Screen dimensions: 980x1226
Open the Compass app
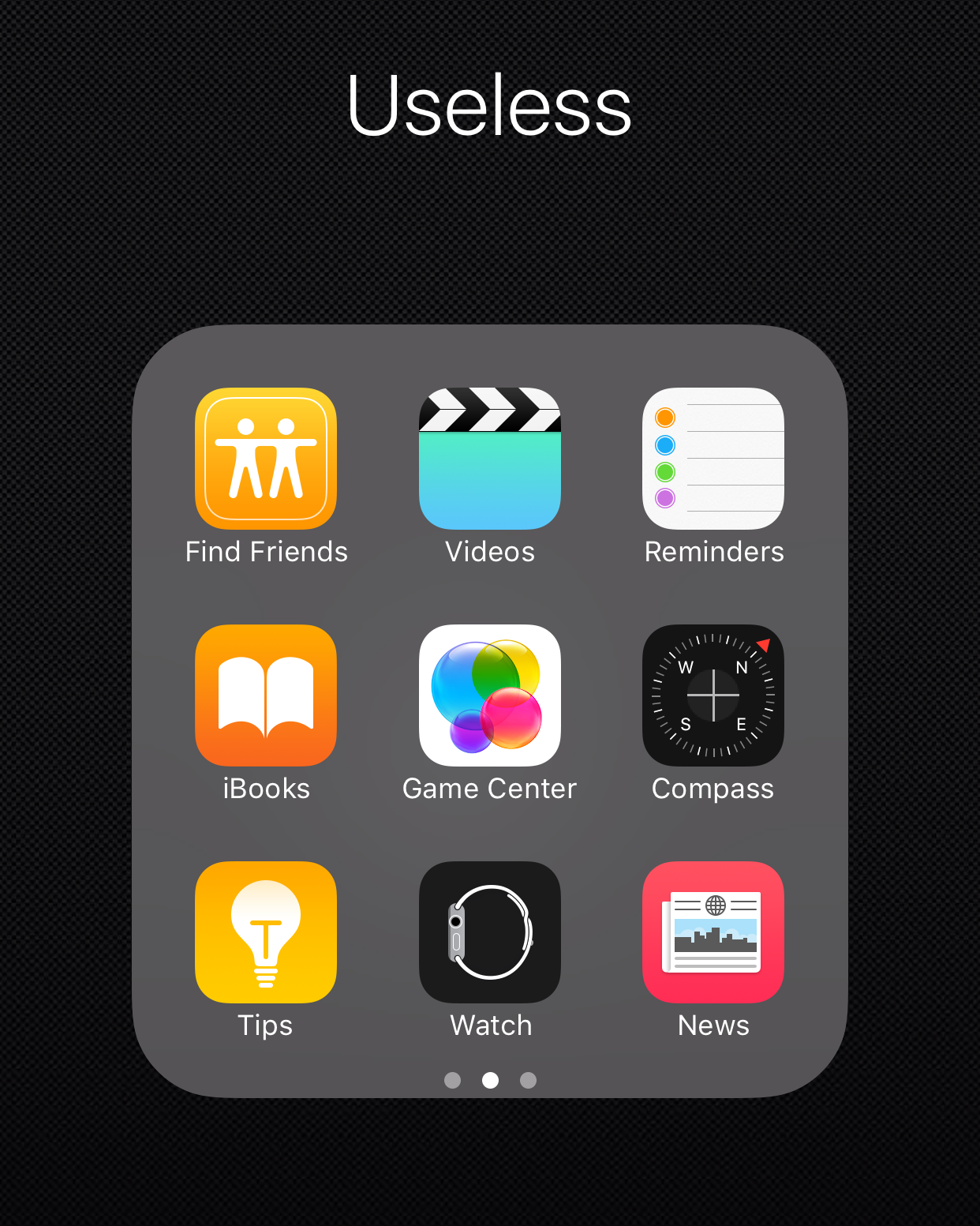tap(713, 695)
